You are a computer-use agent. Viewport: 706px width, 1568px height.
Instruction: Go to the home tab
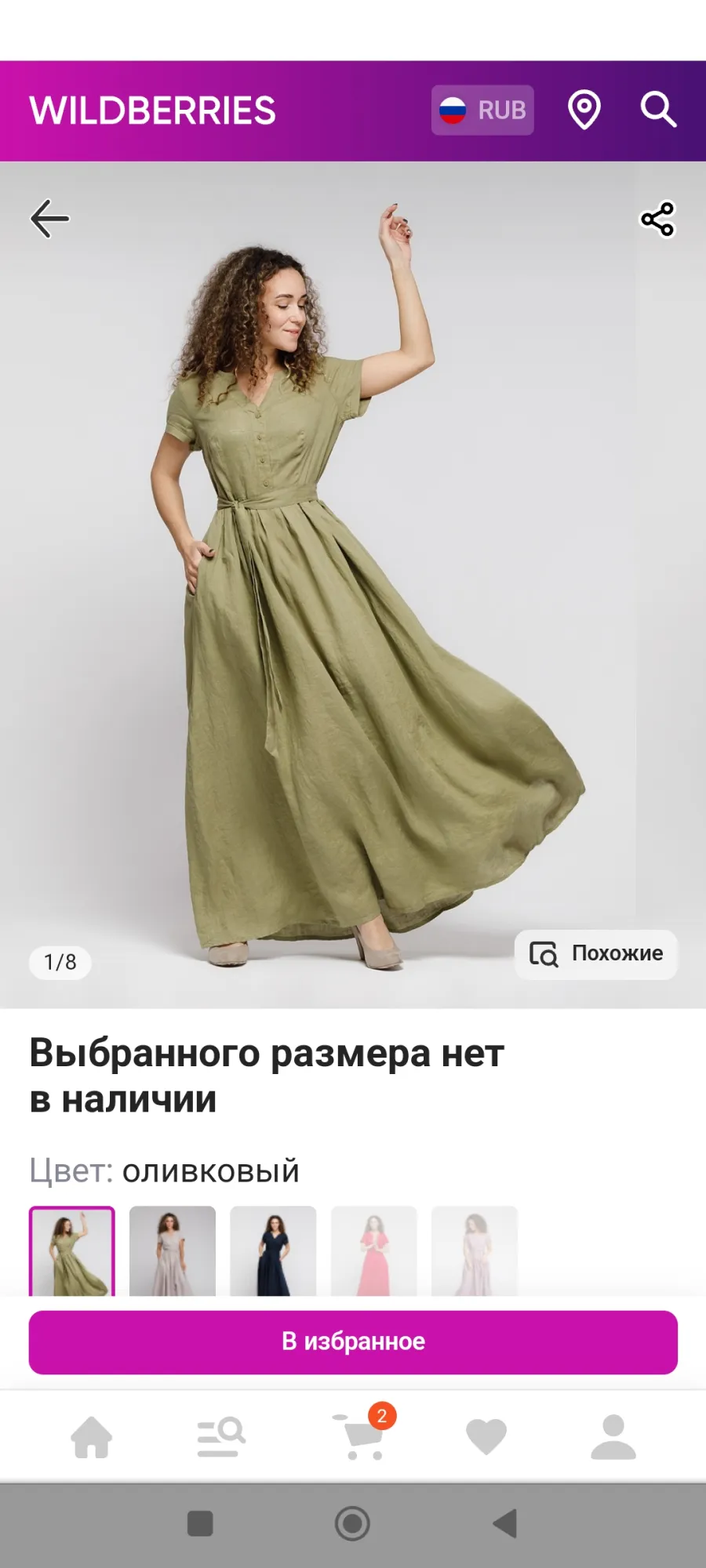pos(92,1436)
